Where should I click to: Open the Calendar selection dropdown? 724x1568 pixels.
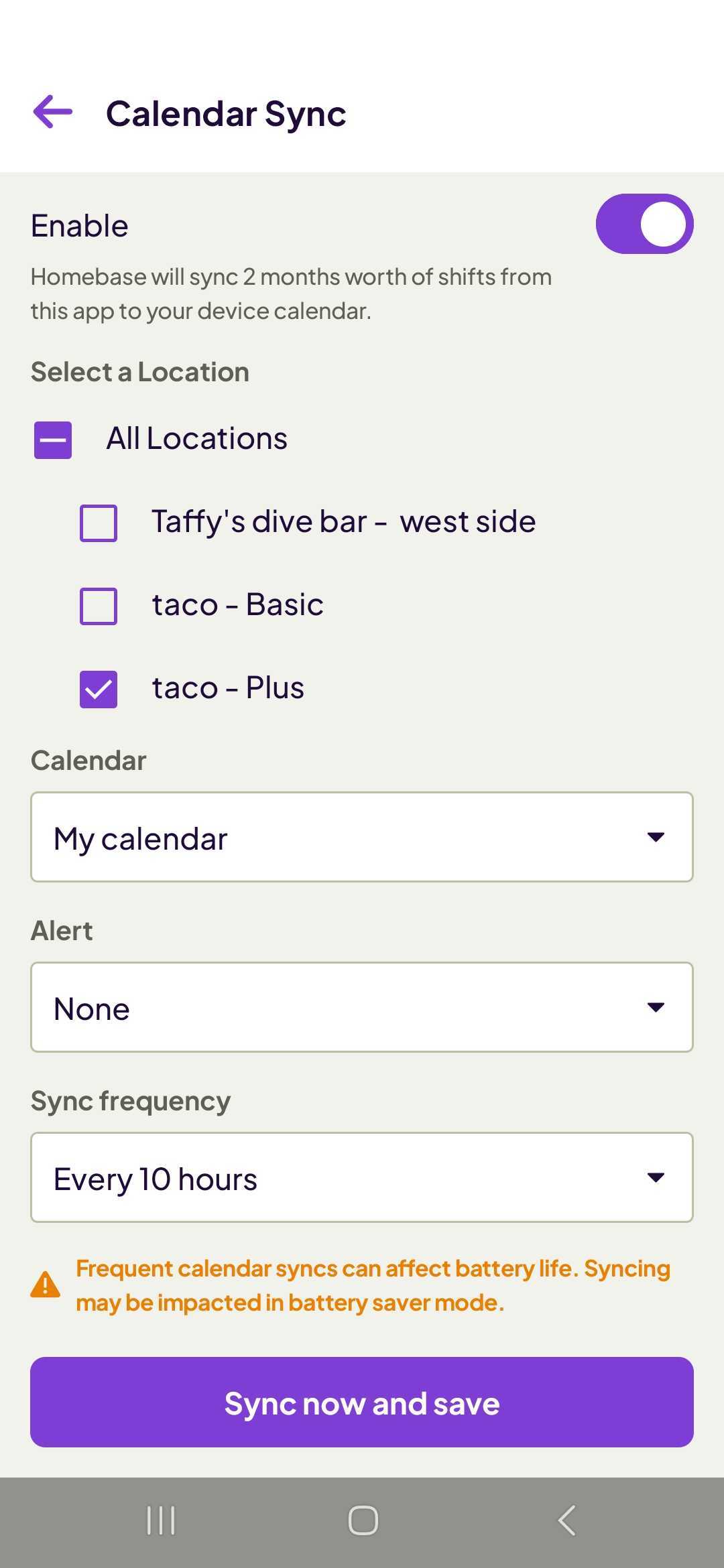click(x=361, y=836)
